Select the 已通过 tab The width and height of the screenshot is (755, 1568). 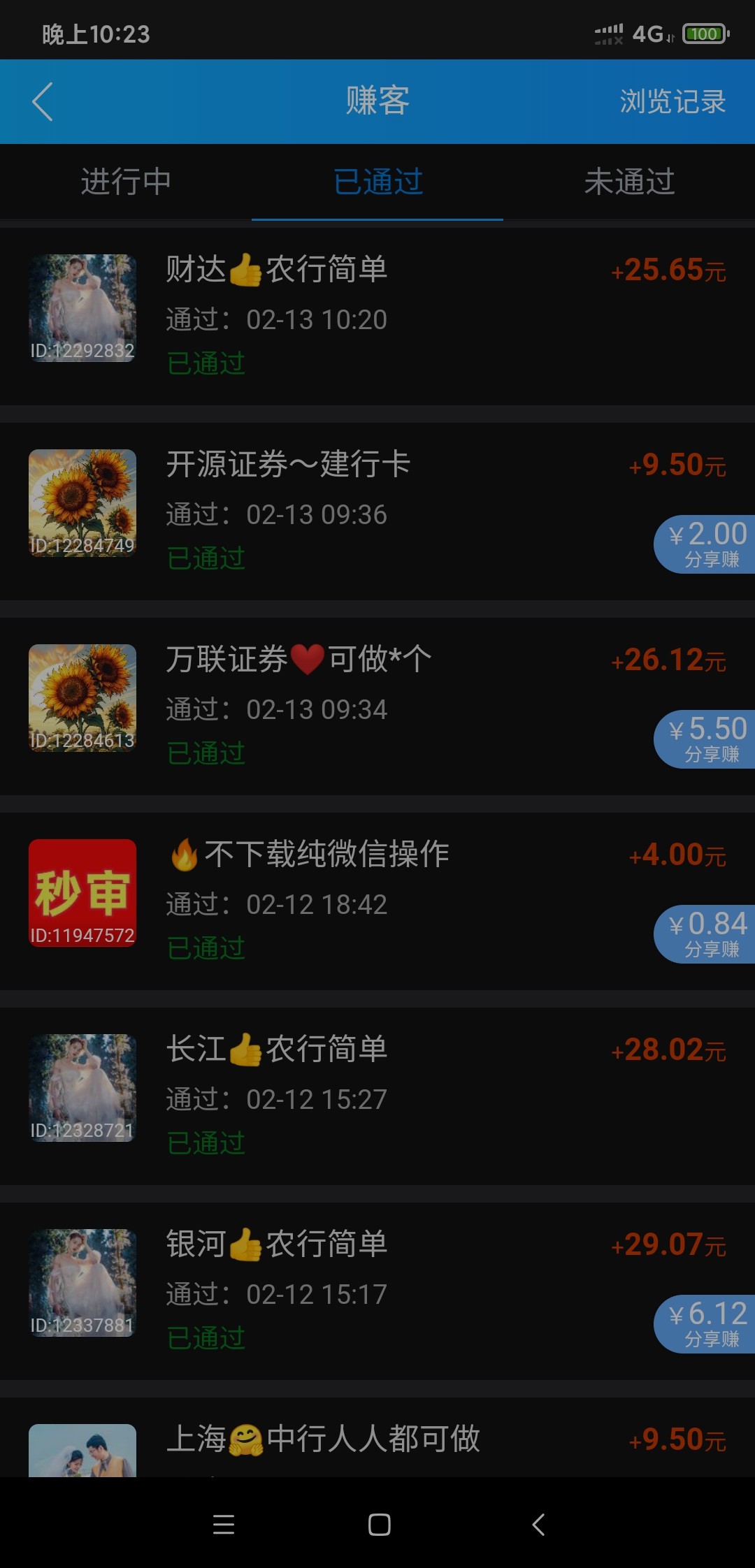click(377, 182)
